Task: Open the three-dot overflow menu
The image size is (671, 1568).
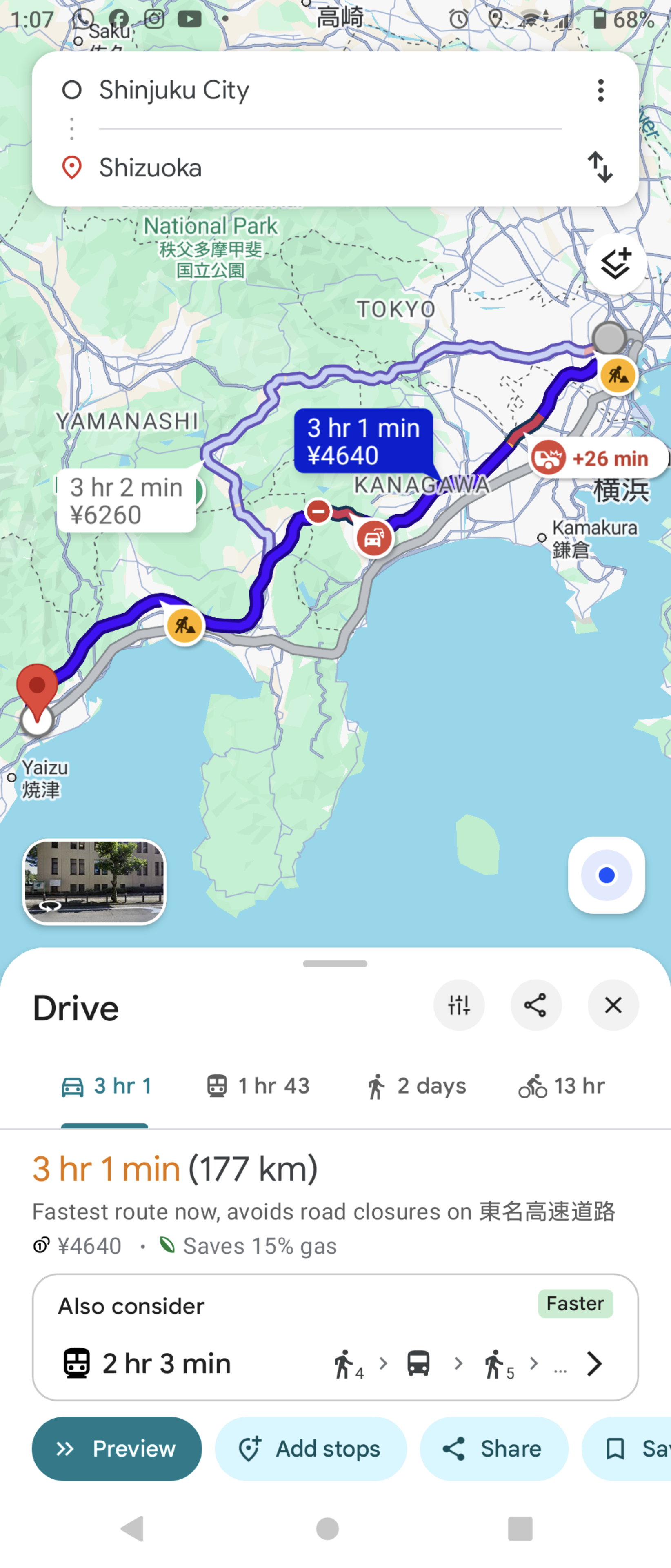Action: coord(600,90)
